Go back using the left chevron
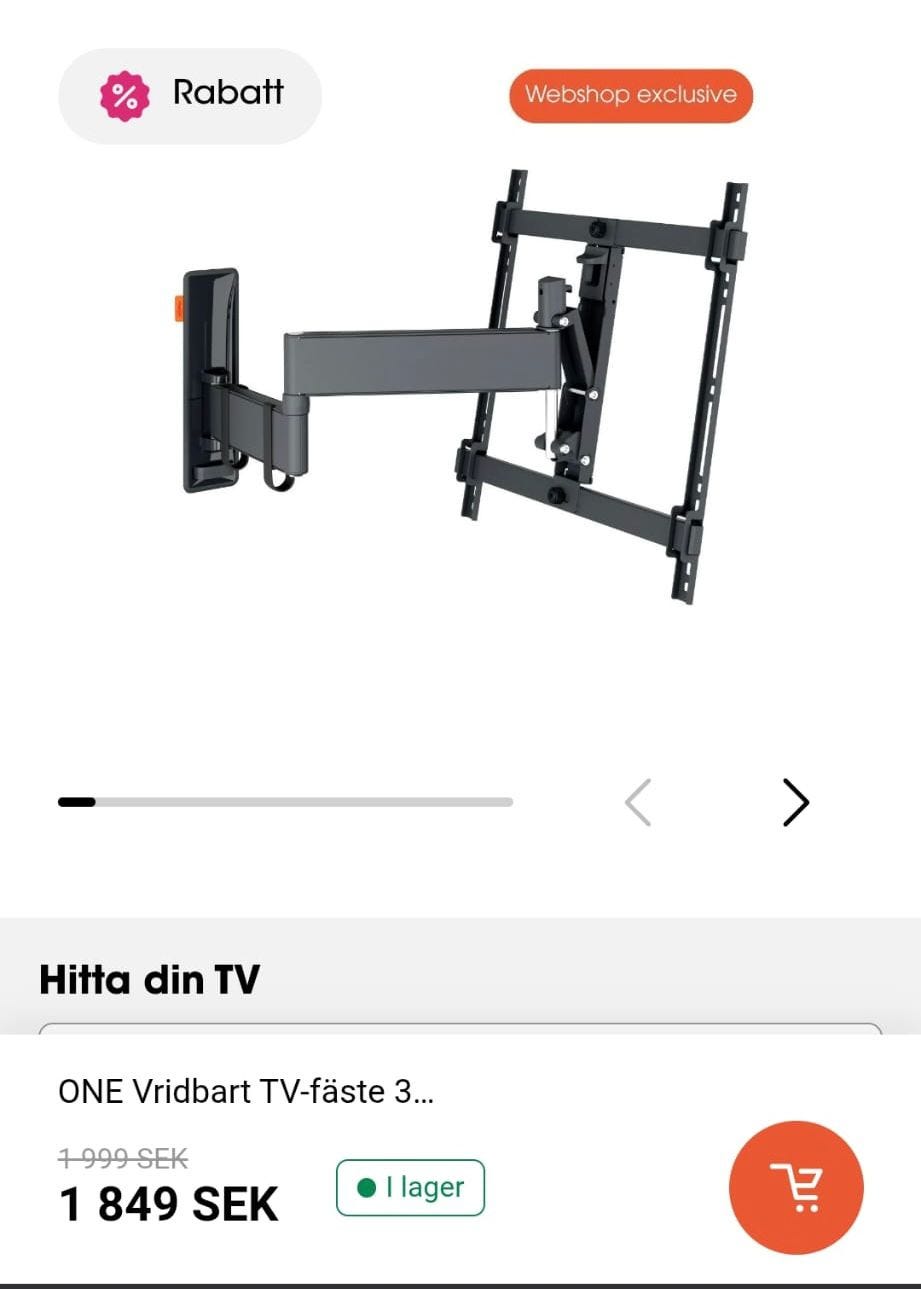Viewport: 921px width, 1289px height. coord(638,802)
